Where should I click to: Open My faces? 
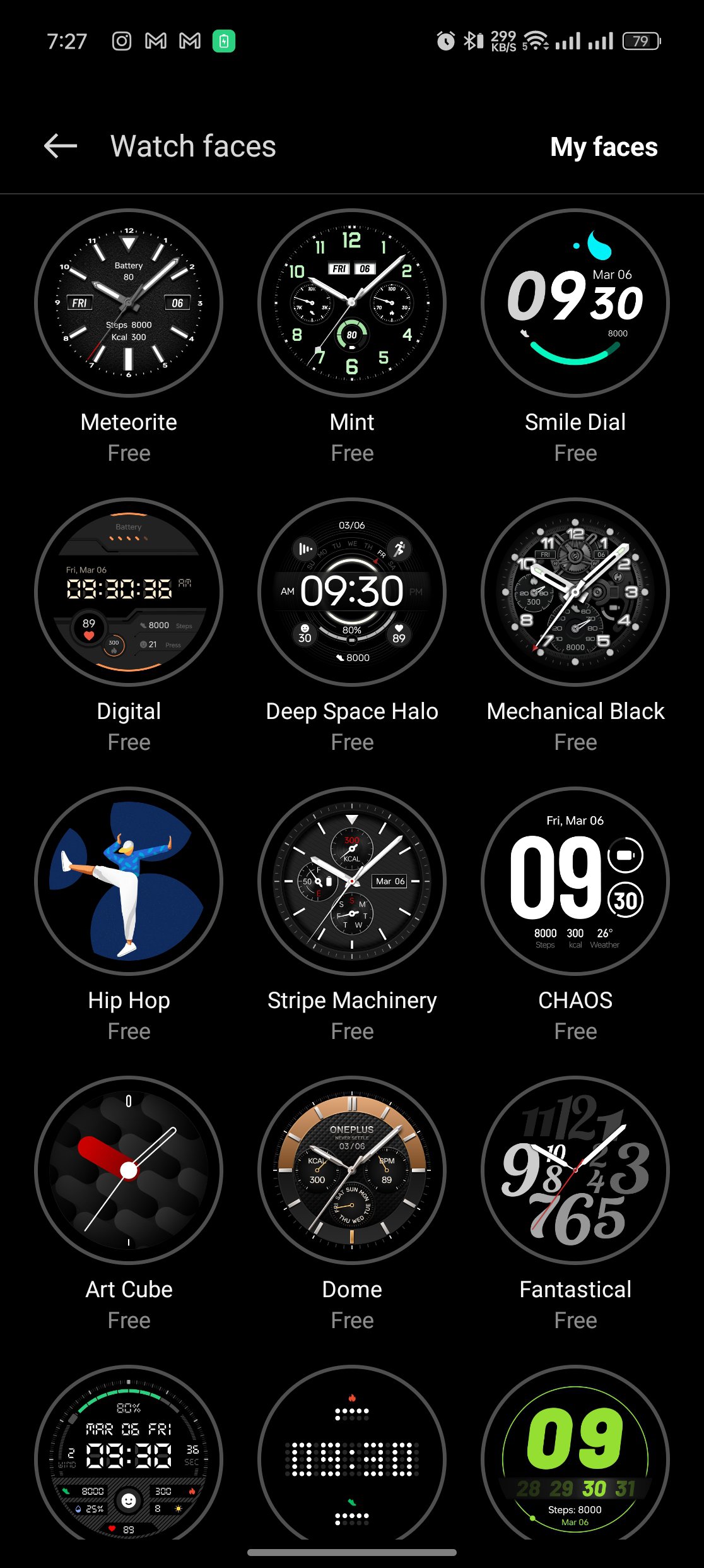(x=603, y=147)
